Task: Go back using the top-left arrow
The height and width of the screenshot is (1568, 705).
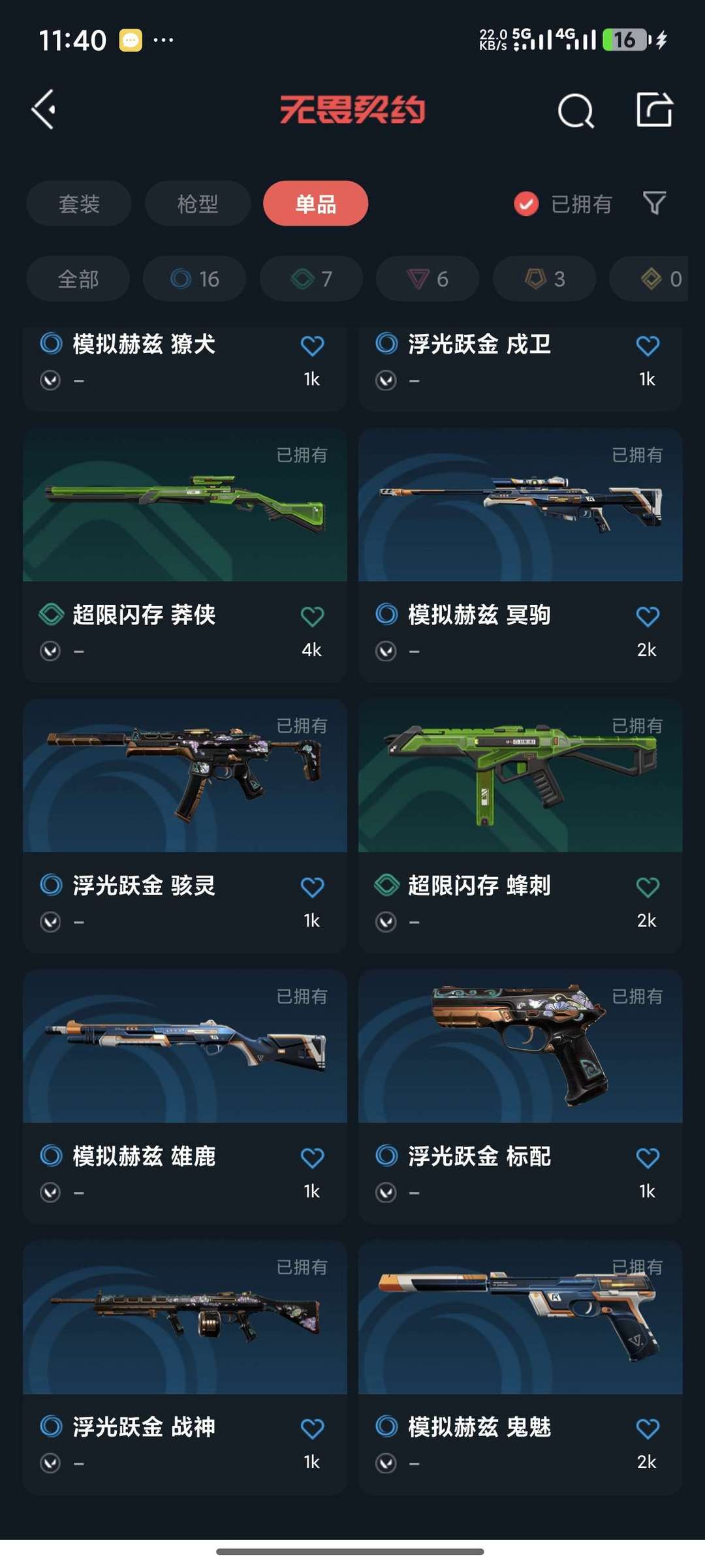Action: click(x=44, y=110)
